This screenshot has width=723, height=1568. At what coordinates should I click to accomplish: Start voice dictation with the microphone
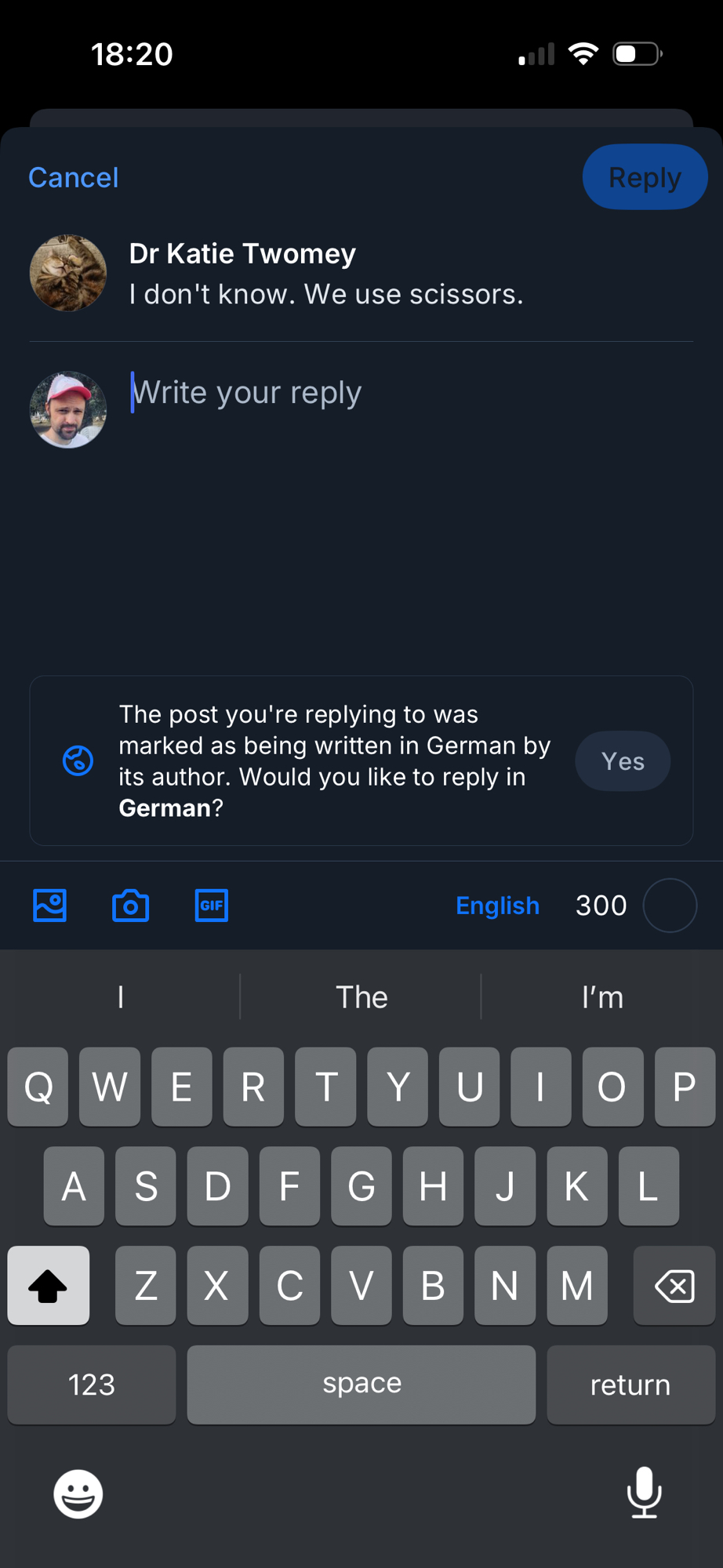[644, 1492]
